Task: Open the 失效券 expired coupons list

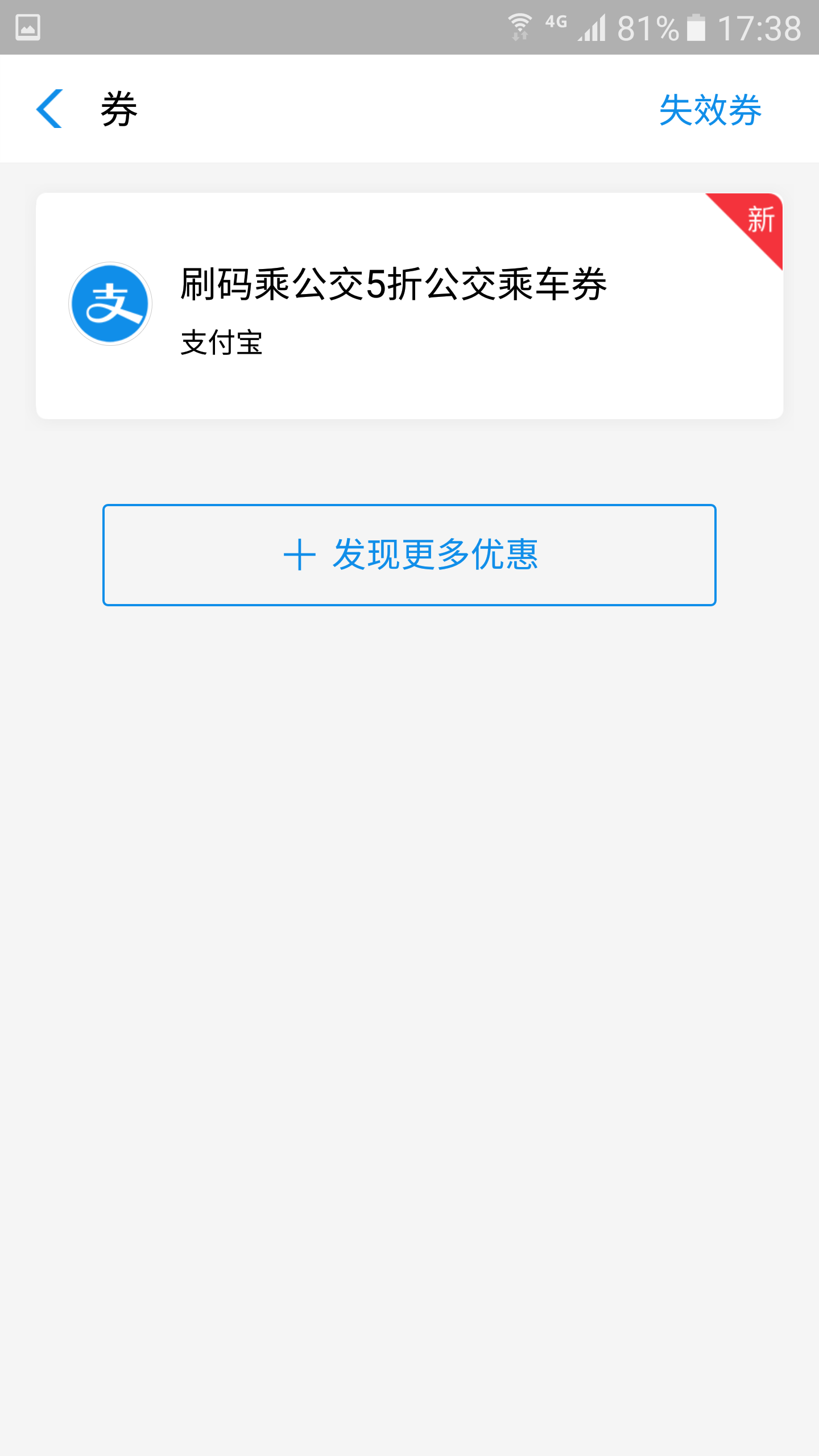Action: point(710,110)
